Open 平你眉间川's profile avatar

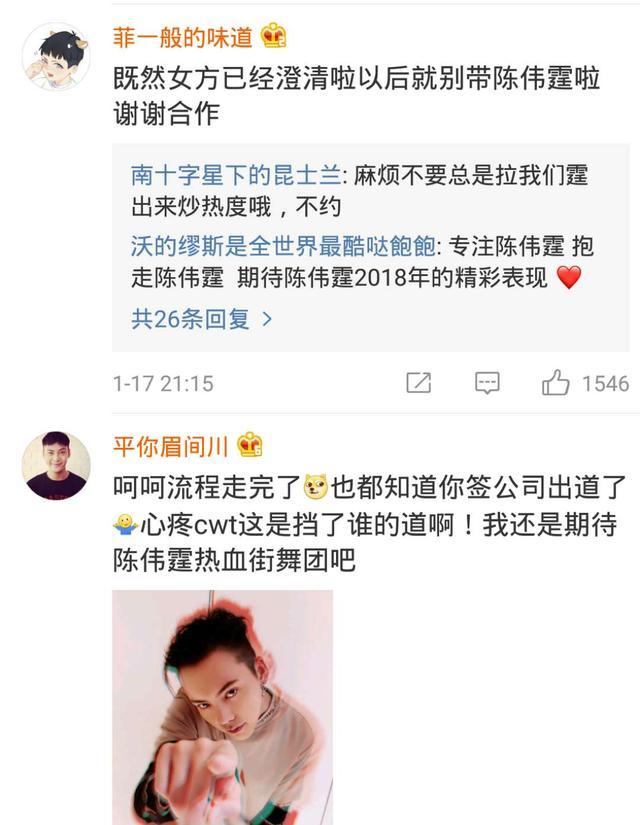pyautogui.click(x=56, y=465)
